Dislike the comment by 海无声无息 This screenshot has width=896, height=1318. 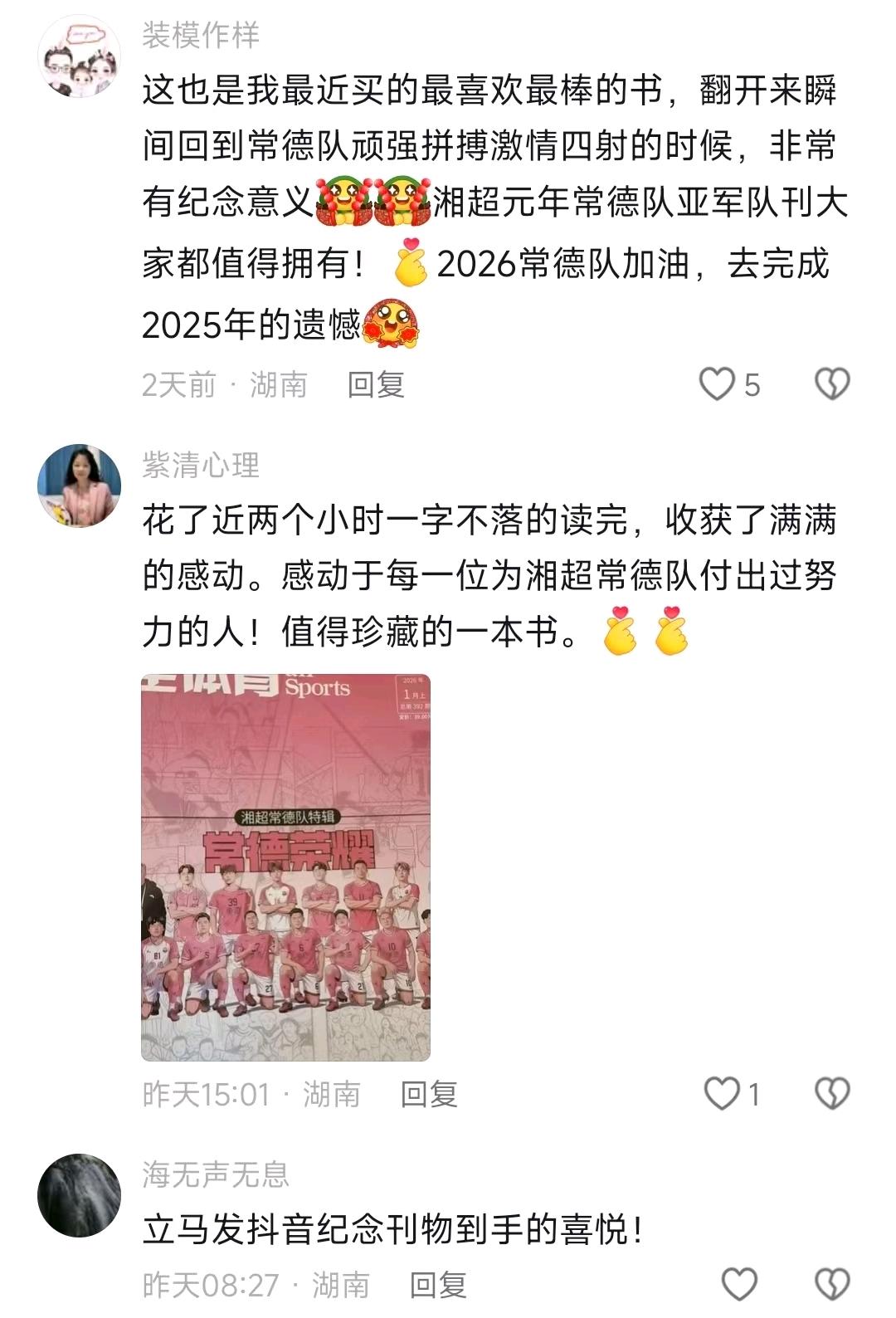click(x=832, y=1285)
